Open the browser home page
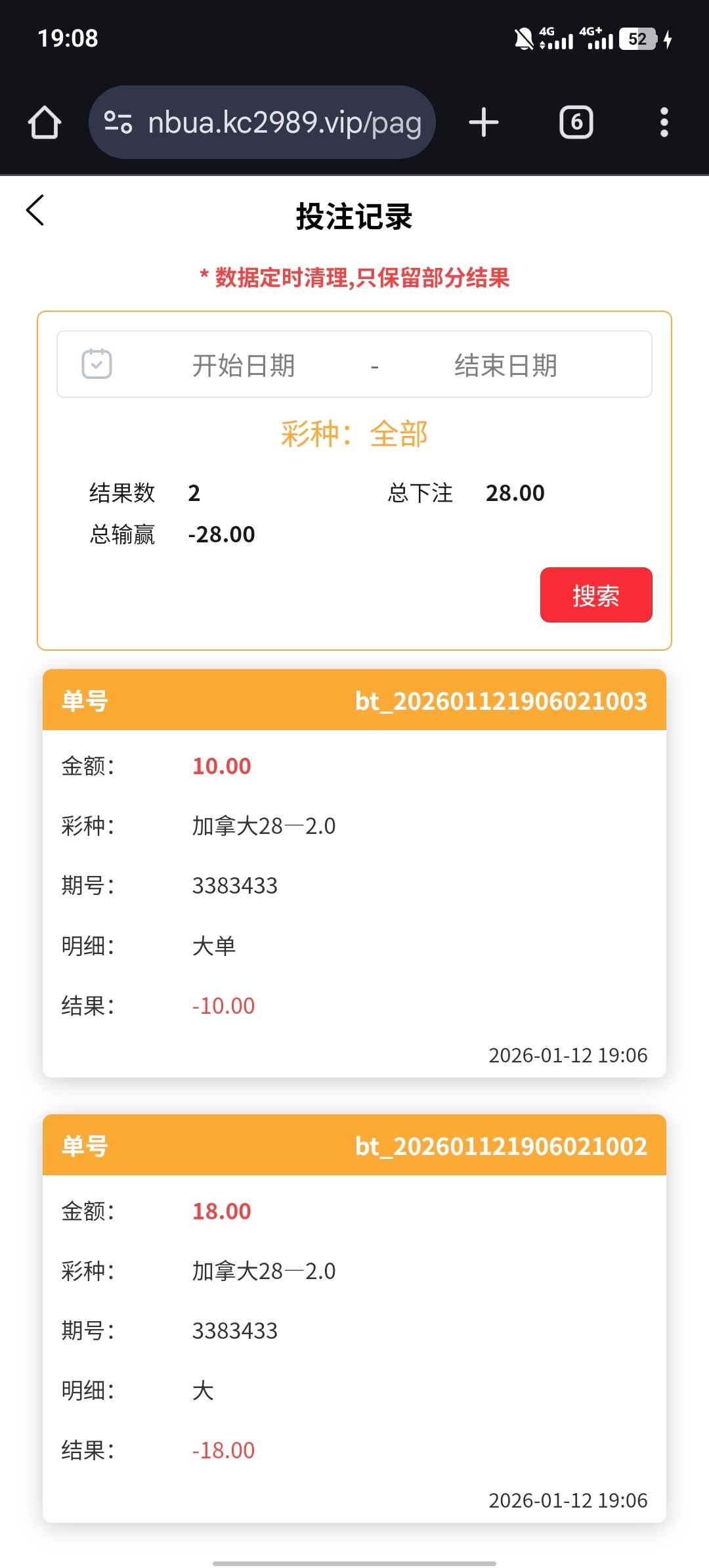Image resolution: width=709 pixels, height=1568 pixels. 45,123
